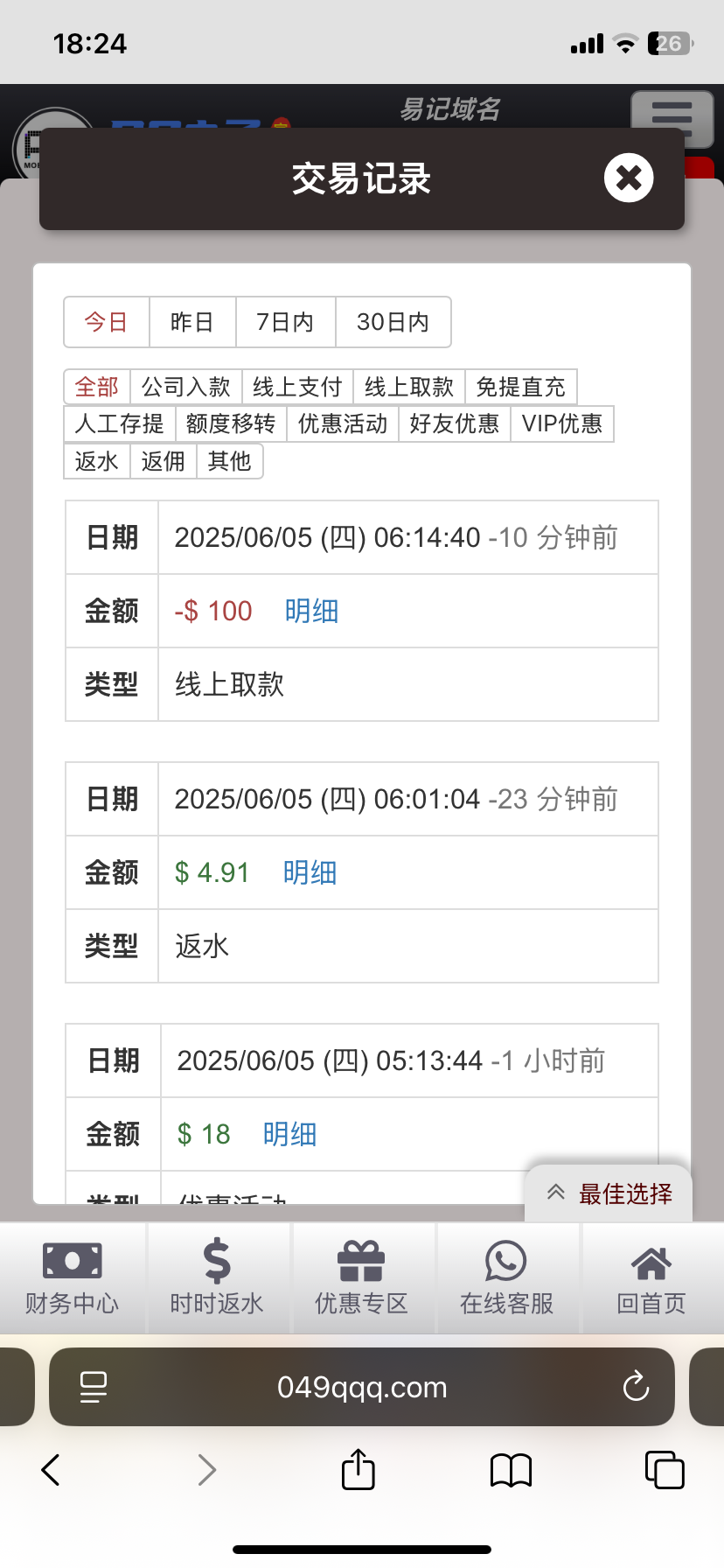Open 在线客服 support chat
The image size is (724, 1568).
[x=506, y=1277]
